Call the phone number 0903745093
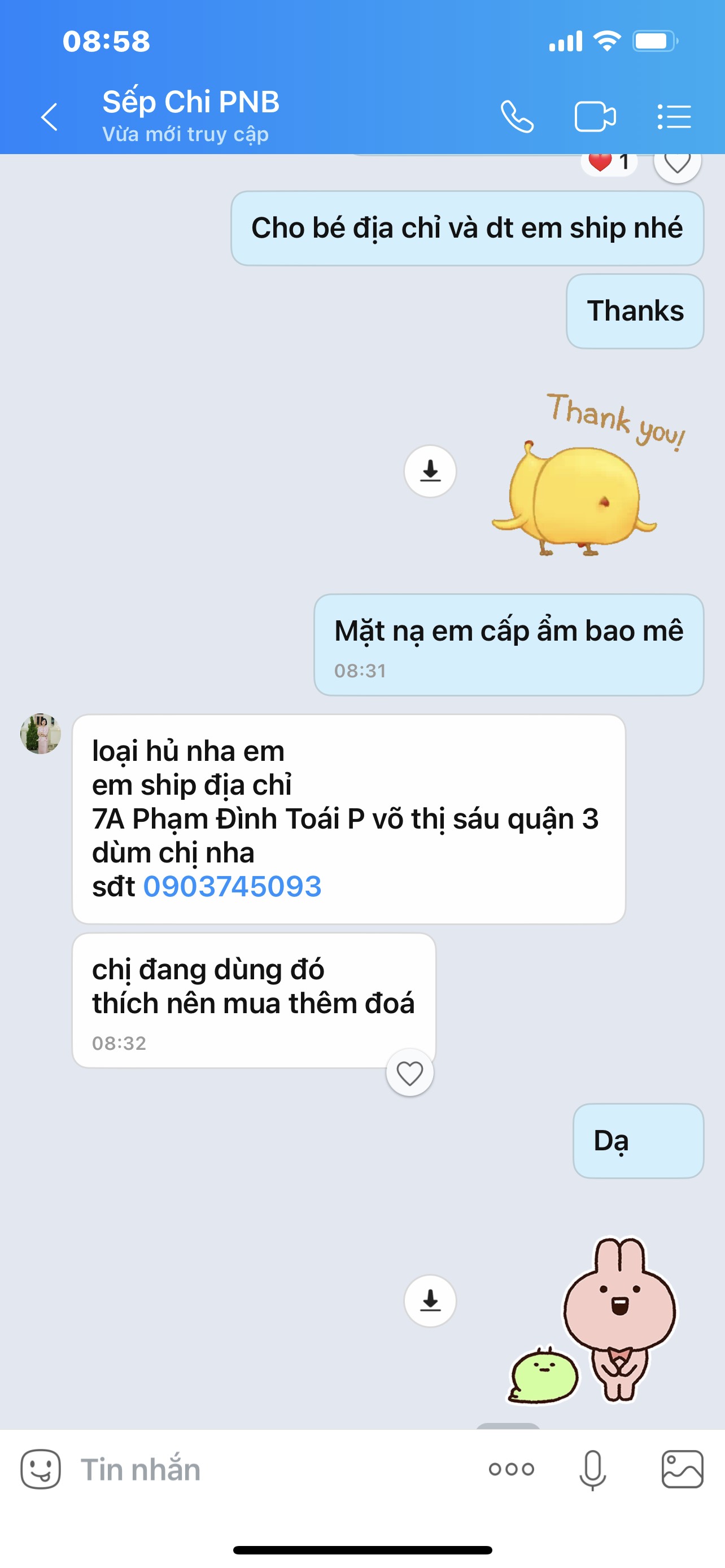This screenshot has width=725, height=1568. click(232, 886)
